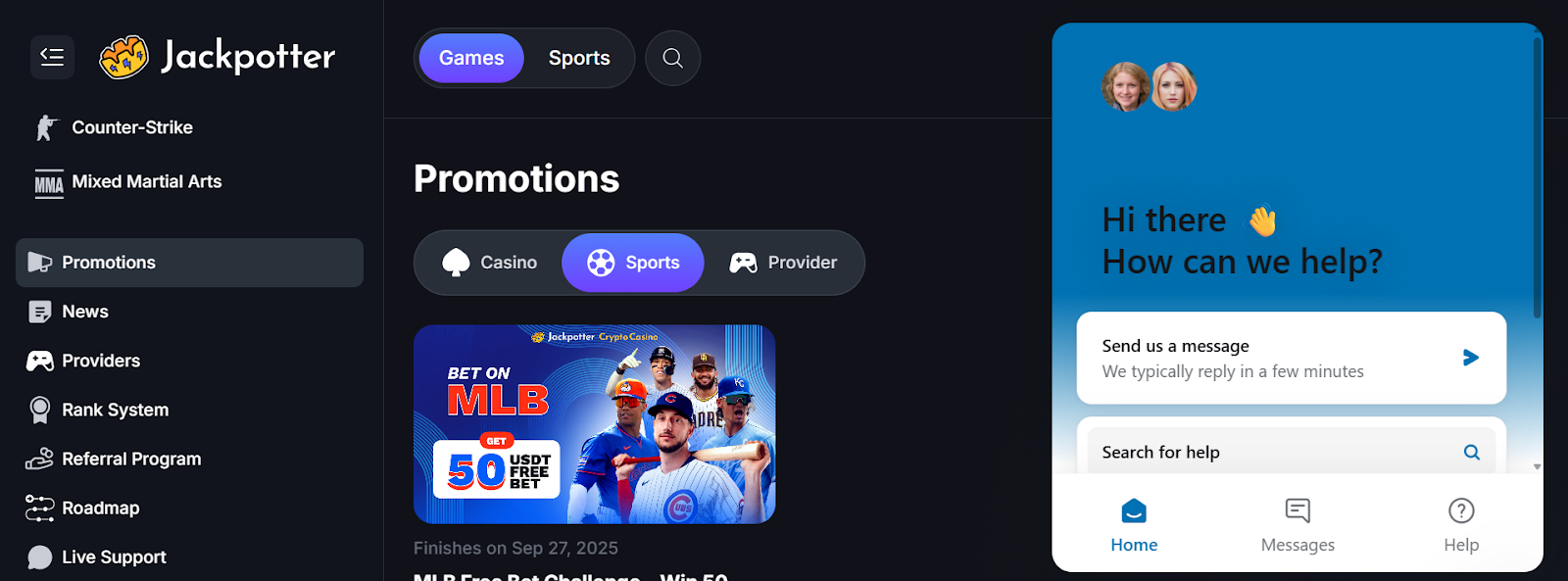This screenshot has width=1568, height=581.
Task: Collapse the sidebar menu button
Action: tap(52, 57)
